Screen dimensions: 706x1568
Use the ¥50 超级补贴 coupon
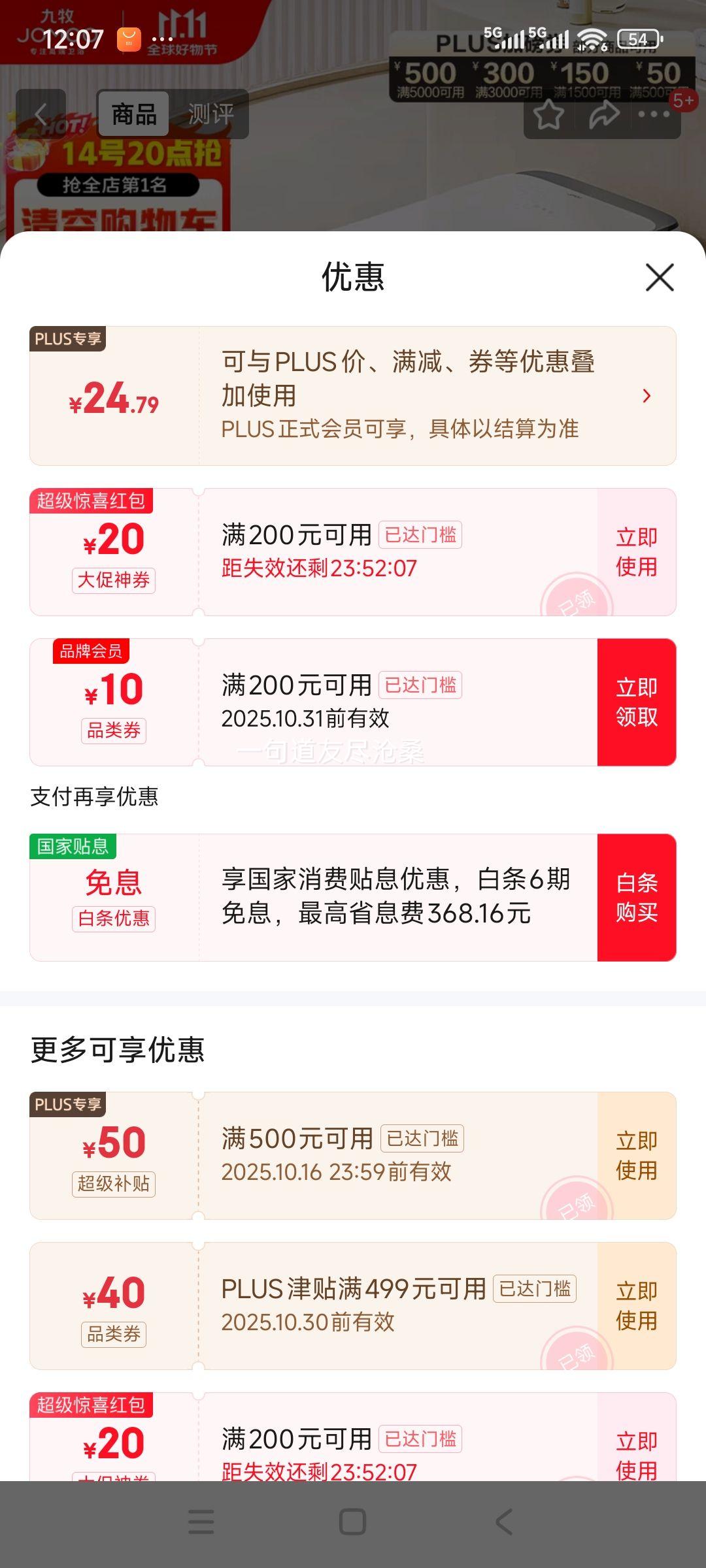tap(636, 1156)
